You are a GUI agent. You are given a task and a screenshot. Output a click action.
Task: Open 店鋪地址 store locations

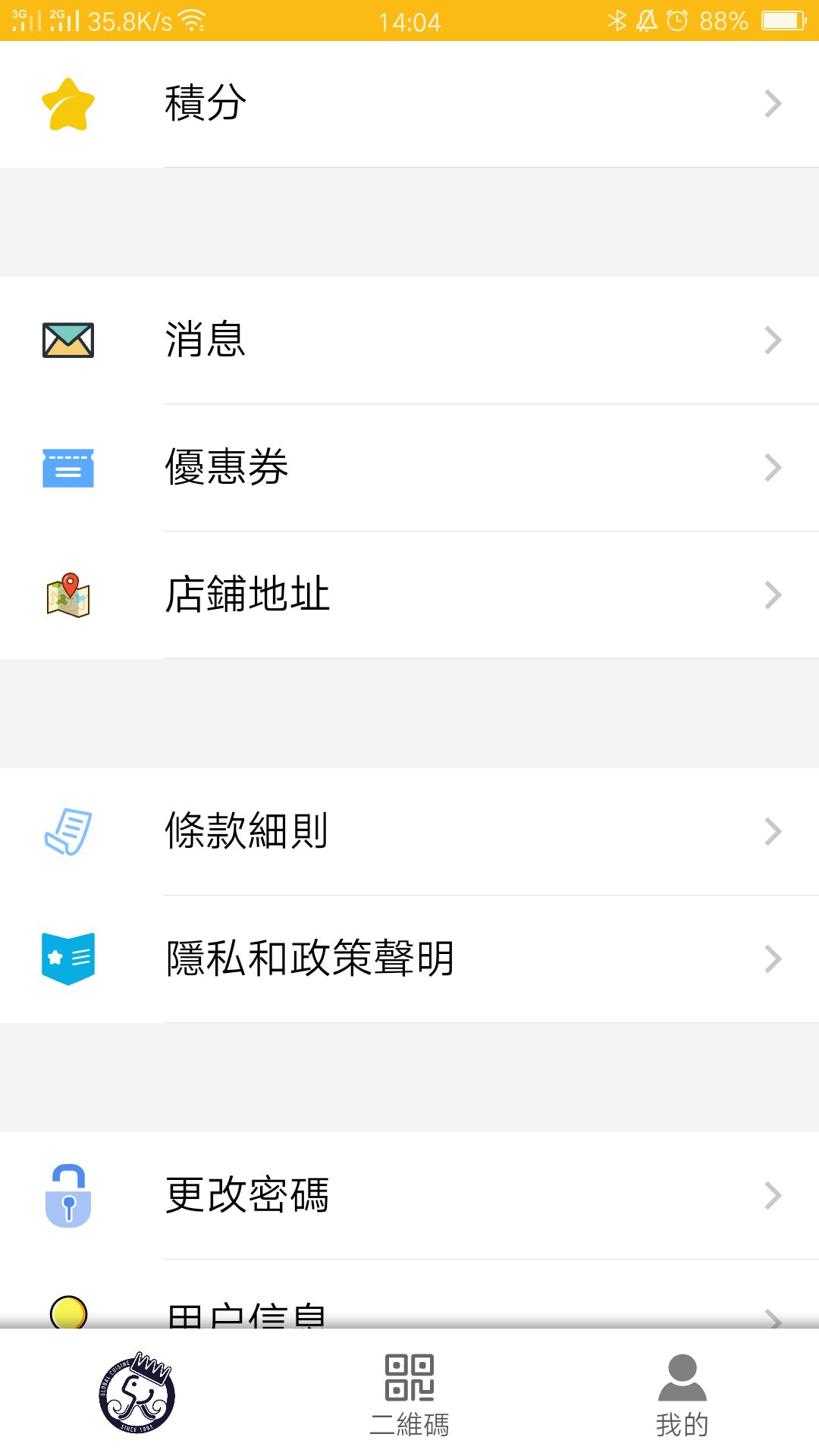(x=409, y=595)
